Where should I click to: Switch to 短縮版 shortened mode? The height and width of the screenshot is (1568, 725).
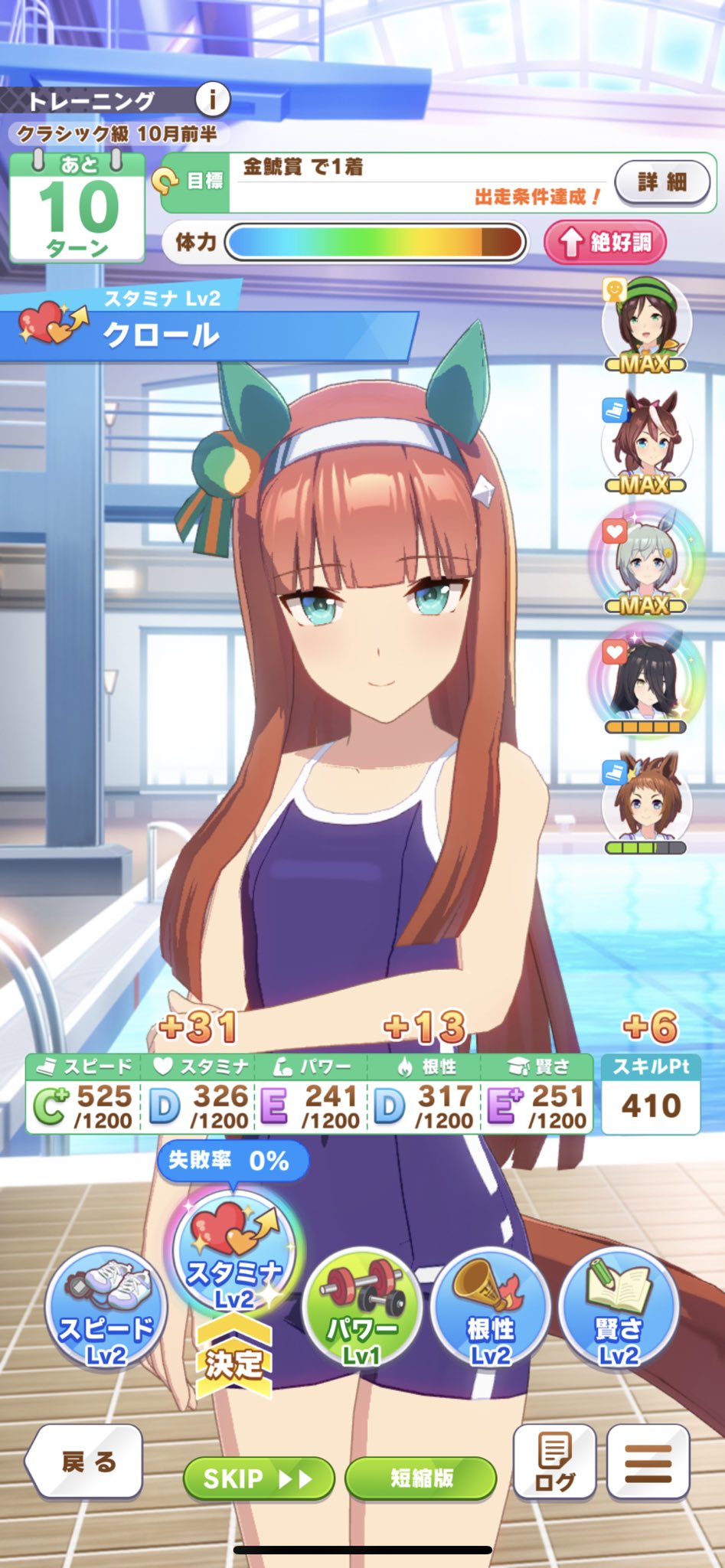point(421,1478)
